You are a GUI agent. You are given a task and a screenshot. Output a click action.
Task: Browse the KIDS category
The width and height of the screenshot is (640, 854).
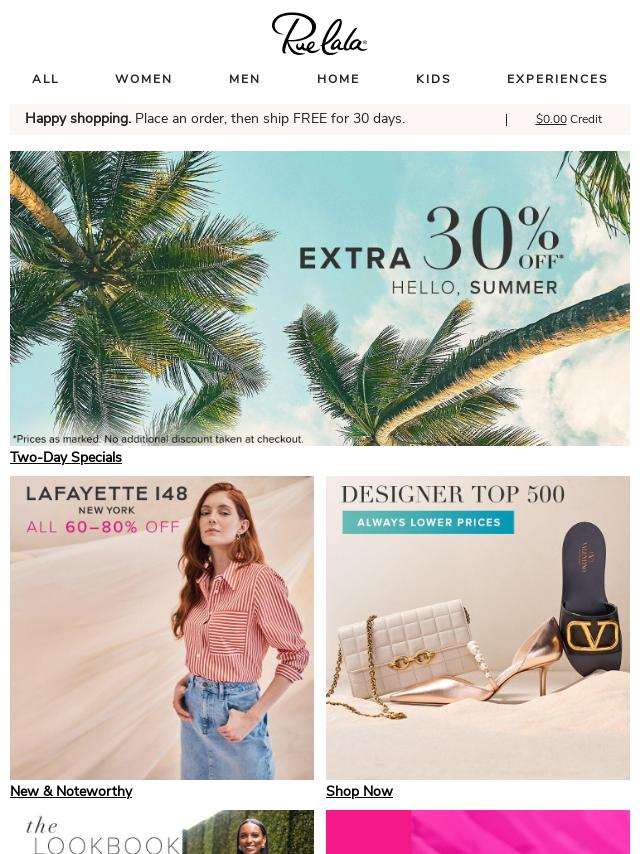coord(433,79)
